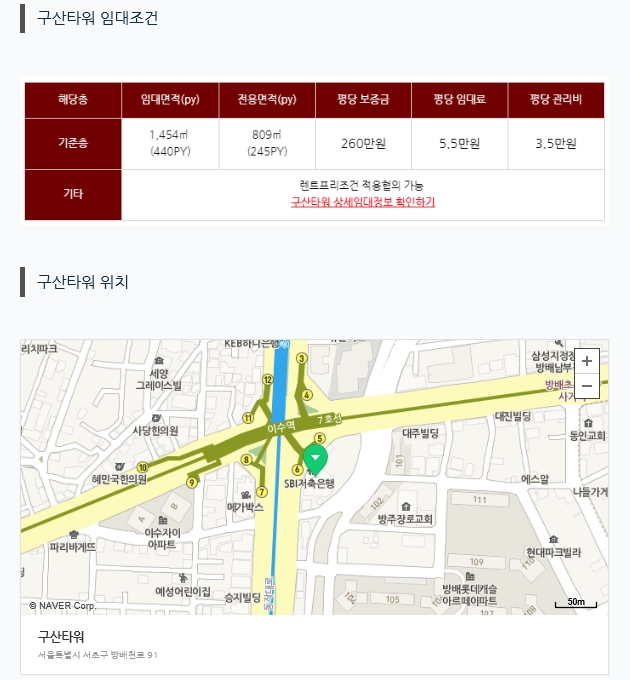Screen dimensions: 630x680
Task: Open the 구산타워 address card below map
Action: [314, 644]
